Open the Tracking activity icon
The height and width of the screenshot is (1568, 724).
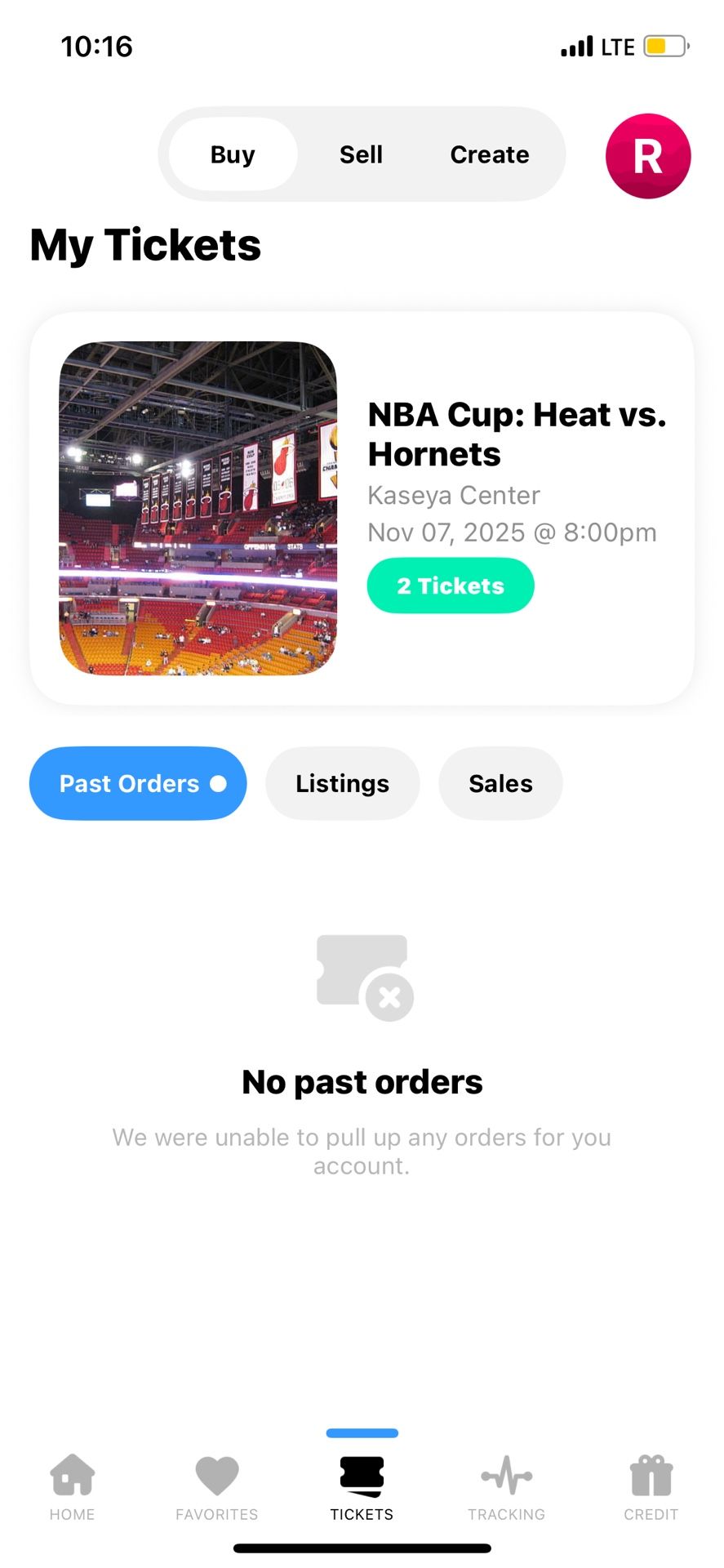[506, 1475]
